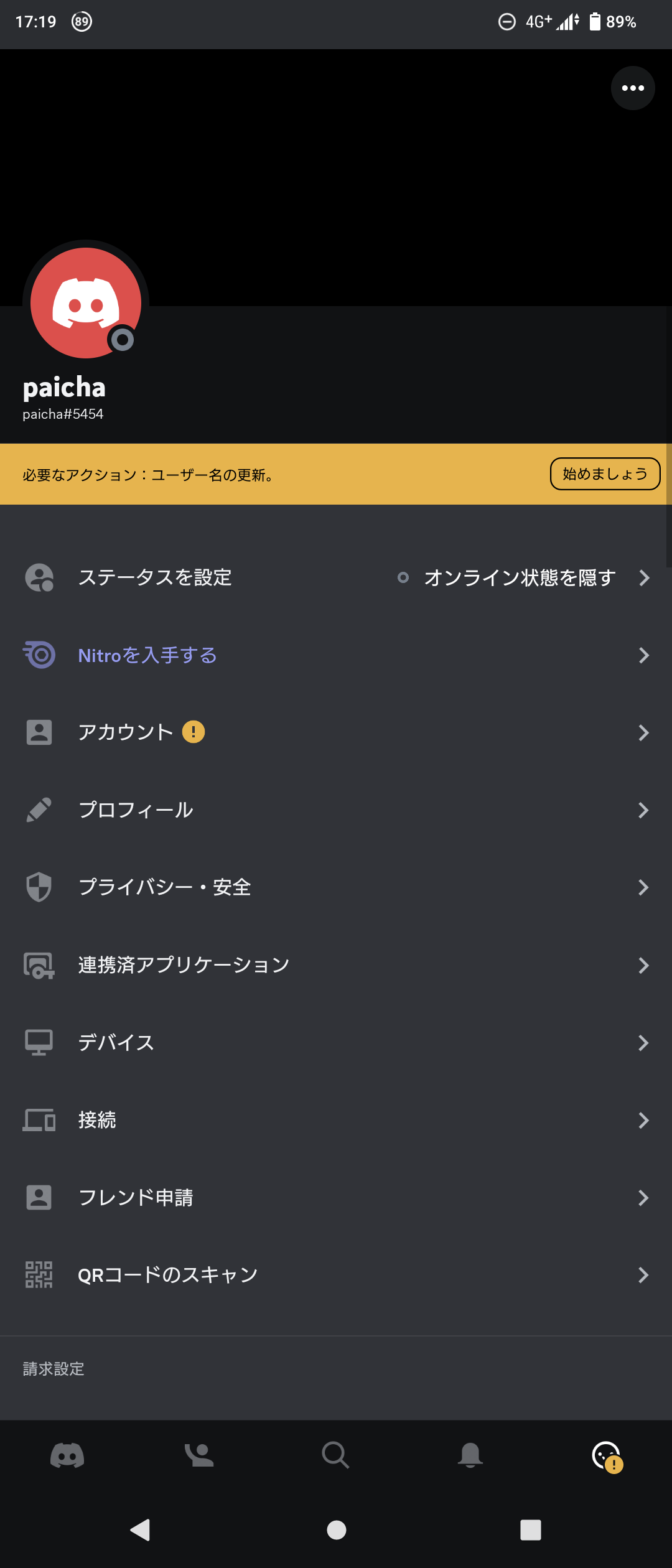This screenshot has height=1568, width=672.
Task: Open 連携済アプリケーション
Action: click(336, 965)
